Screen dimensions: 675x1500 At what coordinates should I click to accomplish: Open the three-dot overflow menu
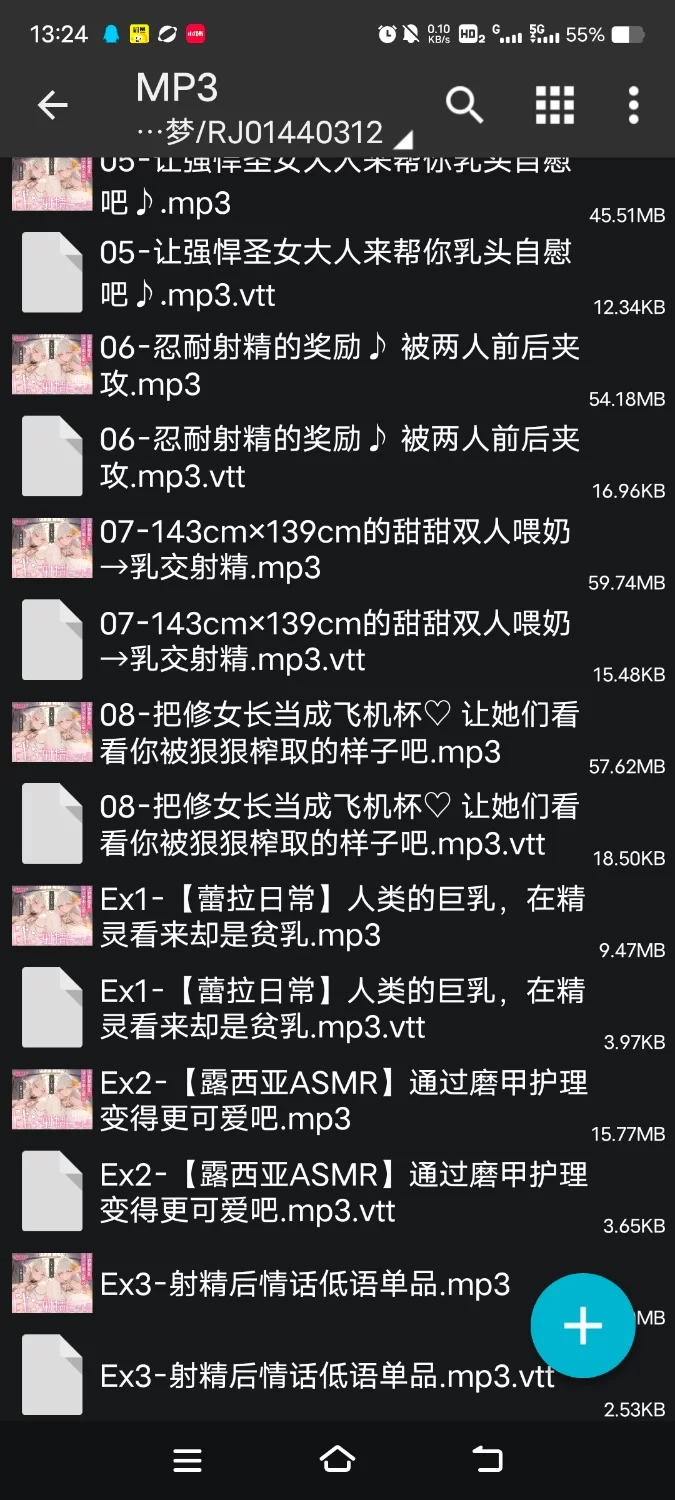click(x=633, y=105)
